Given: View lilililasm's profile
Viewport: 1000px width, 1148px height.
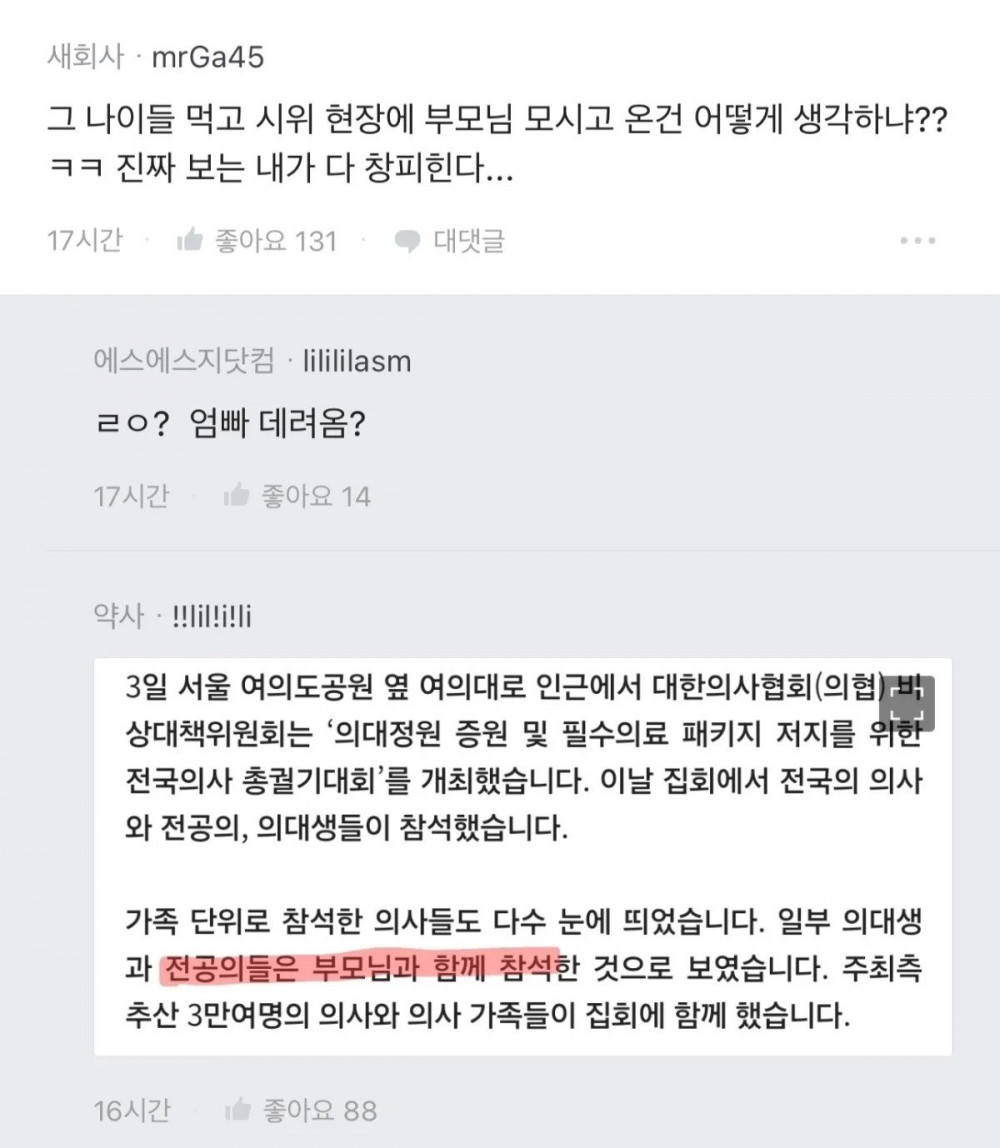Looking at the screenshot, I should (356, 361).
